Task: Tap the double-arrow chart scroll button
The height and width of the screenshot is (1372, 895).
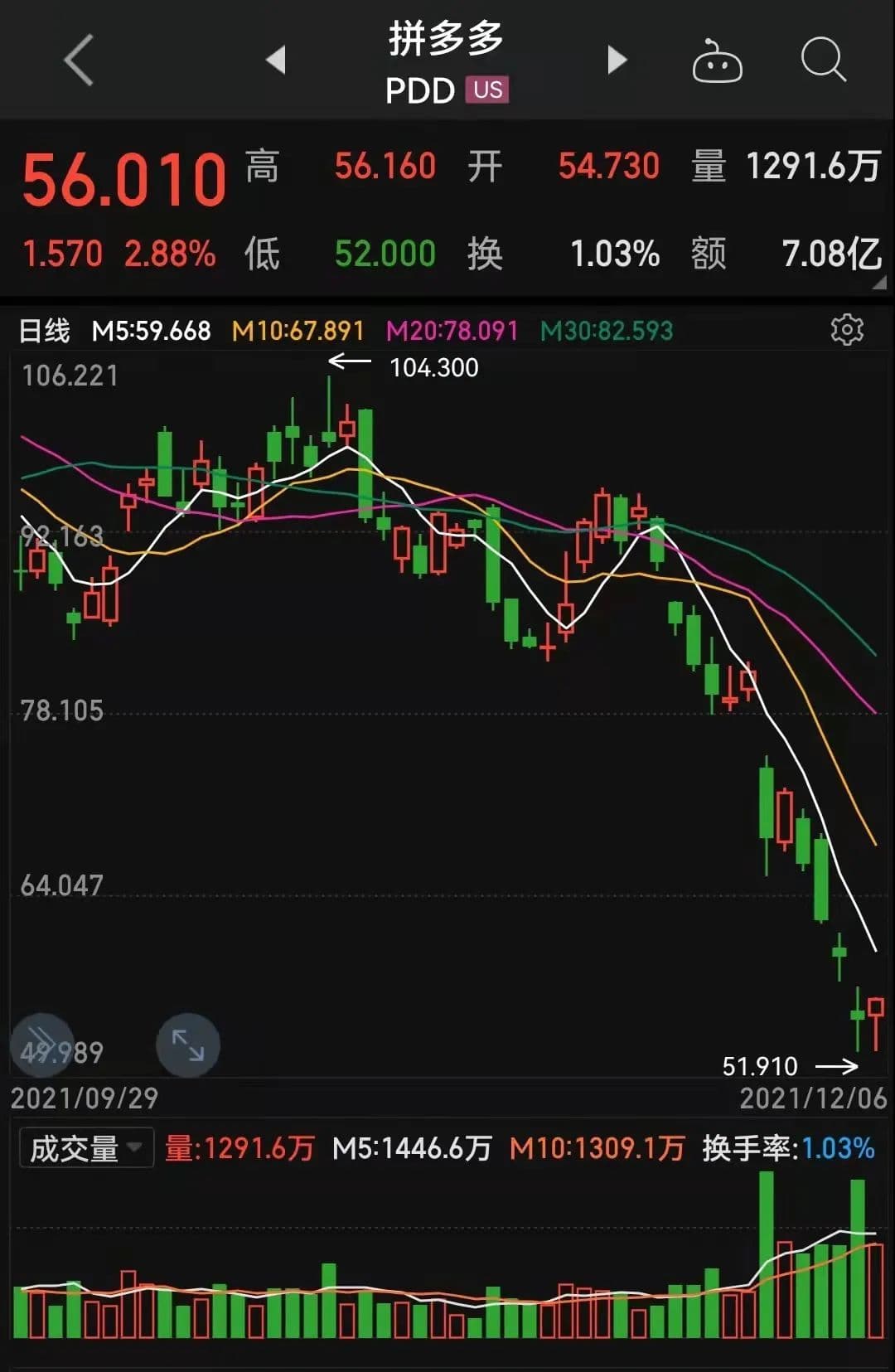Action: pos(41,1044)
